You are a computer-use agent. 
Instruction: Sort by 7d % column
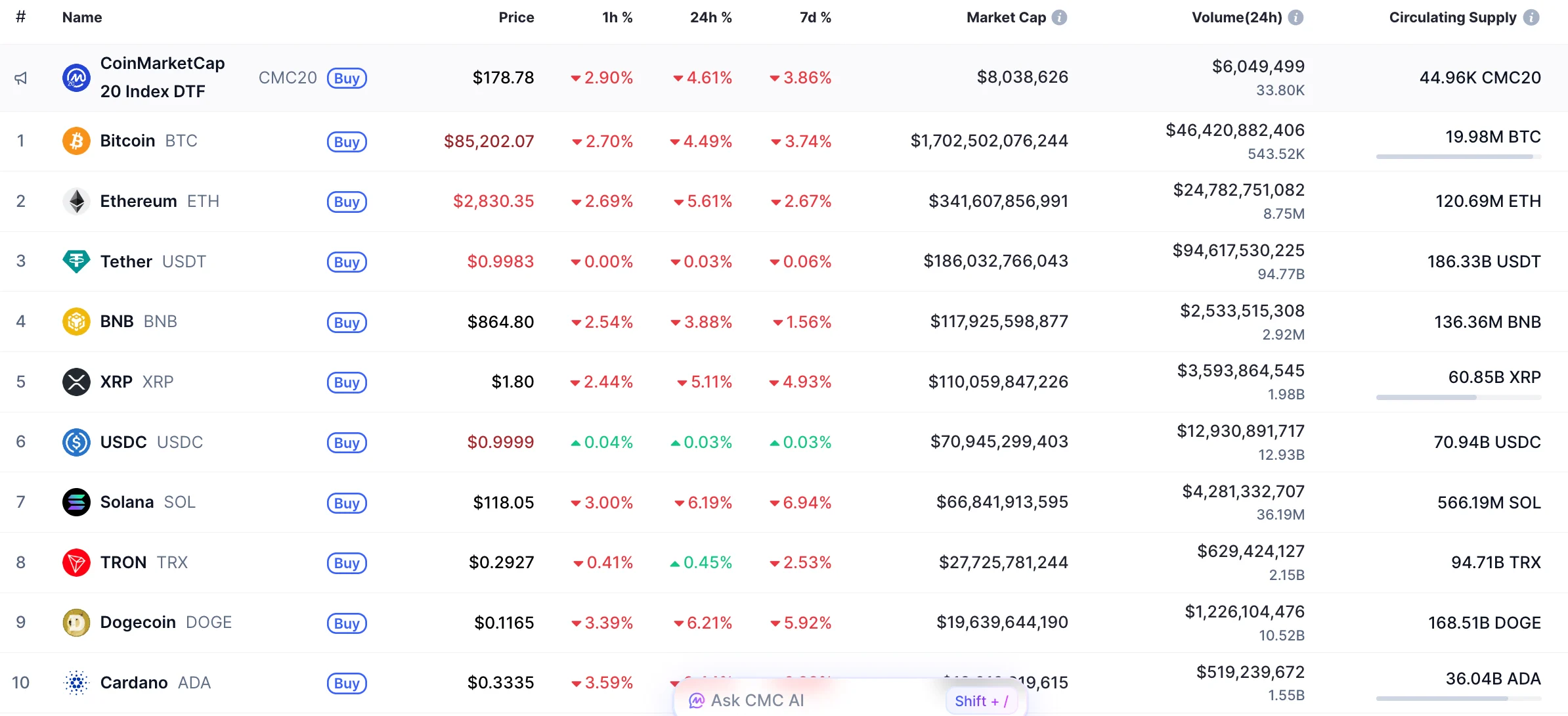815,18
